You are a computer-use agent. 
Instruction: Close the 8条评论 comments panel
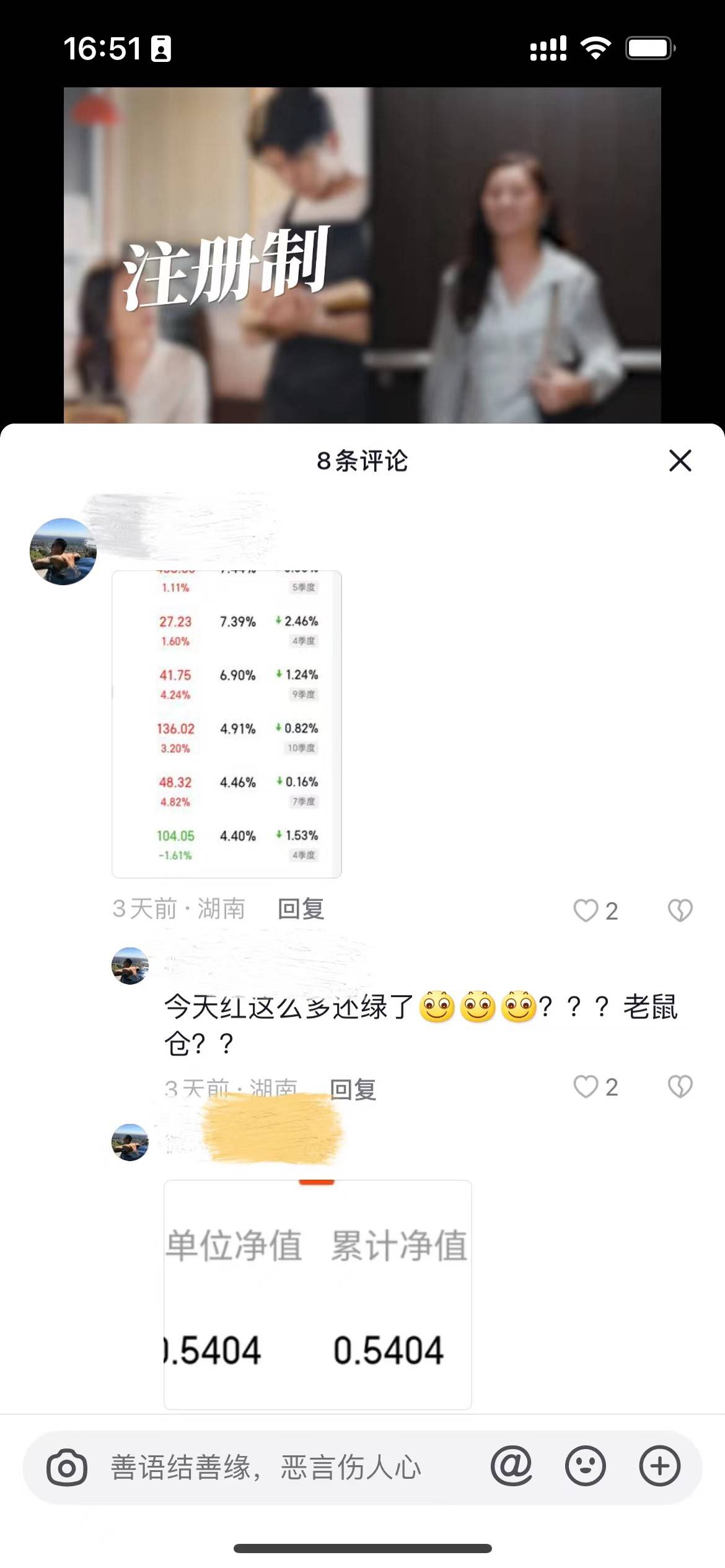click(x=680, y=461)
